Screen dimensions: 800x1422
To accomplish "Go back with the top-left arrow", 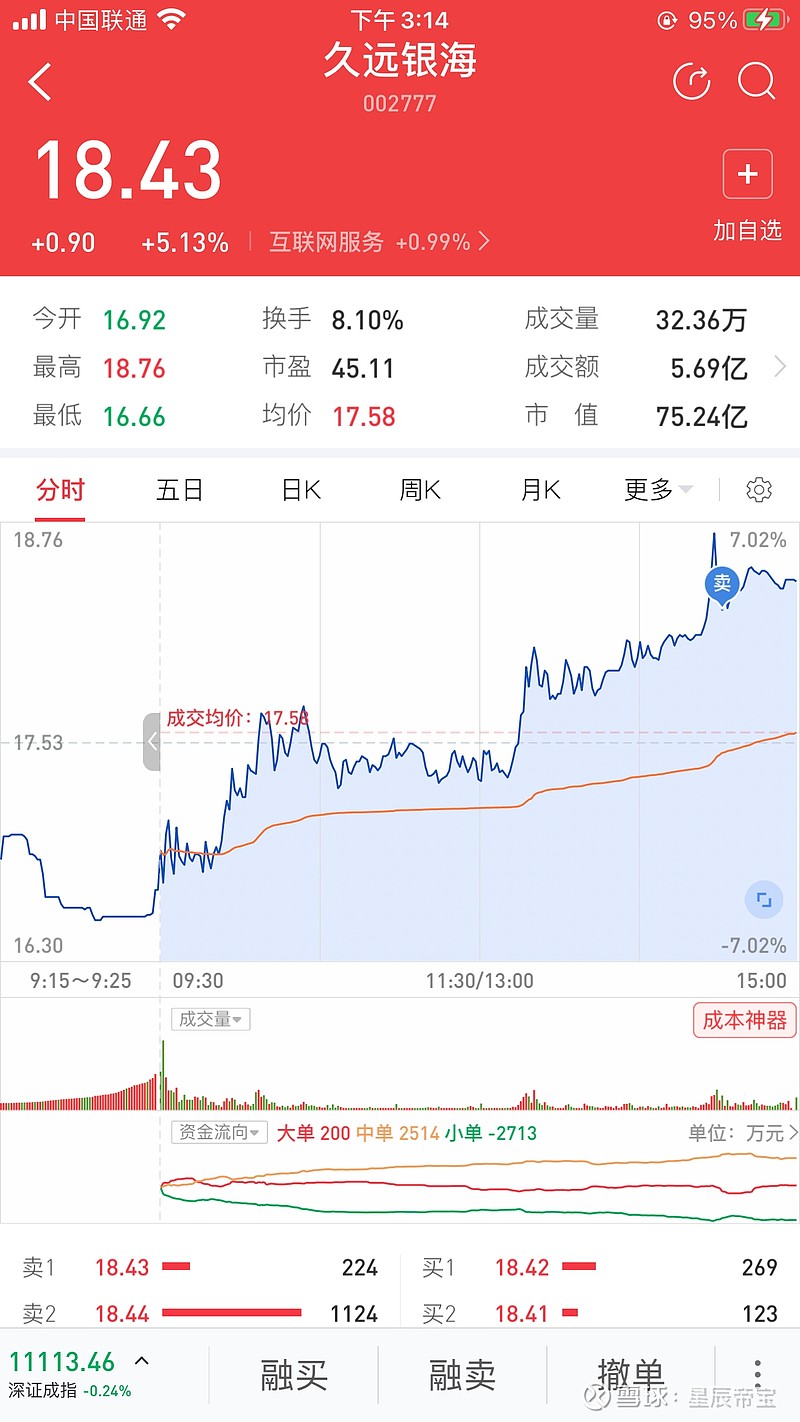I will coord(40,81).
